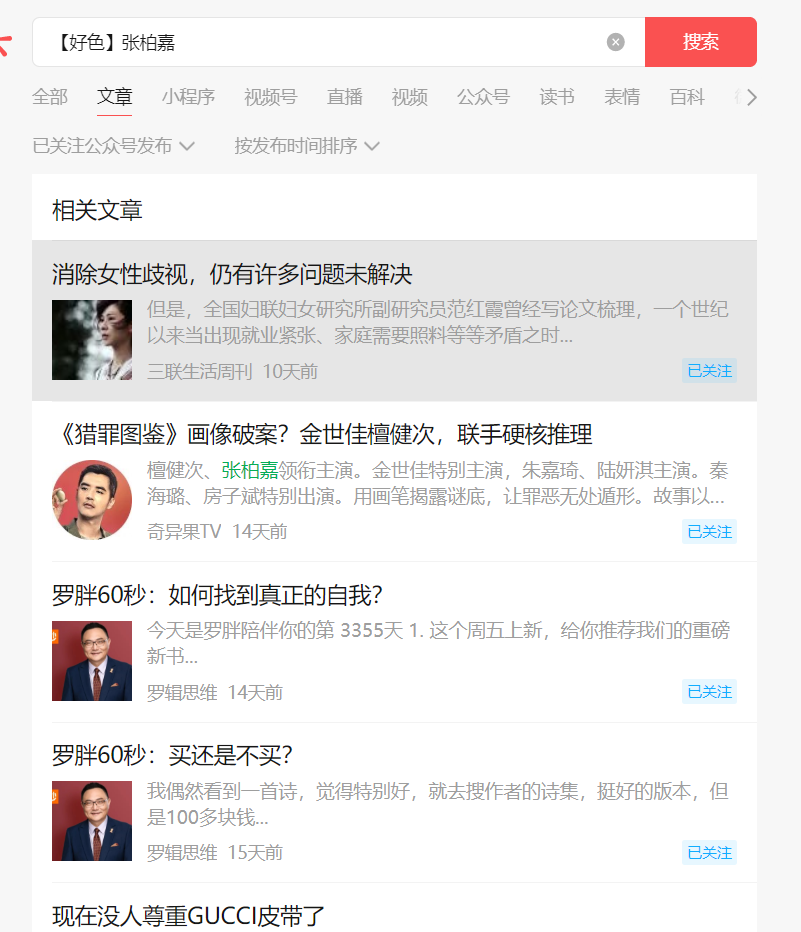Switch to the 直播 tab

point(345,97)
